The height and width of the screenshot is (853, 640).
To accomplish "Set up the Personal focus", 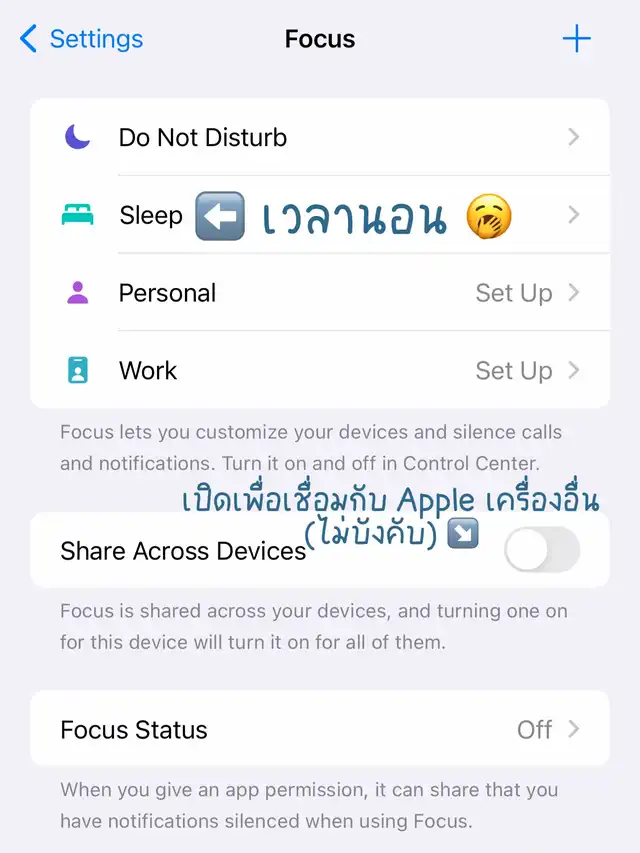I will click(x=320, y=293).
